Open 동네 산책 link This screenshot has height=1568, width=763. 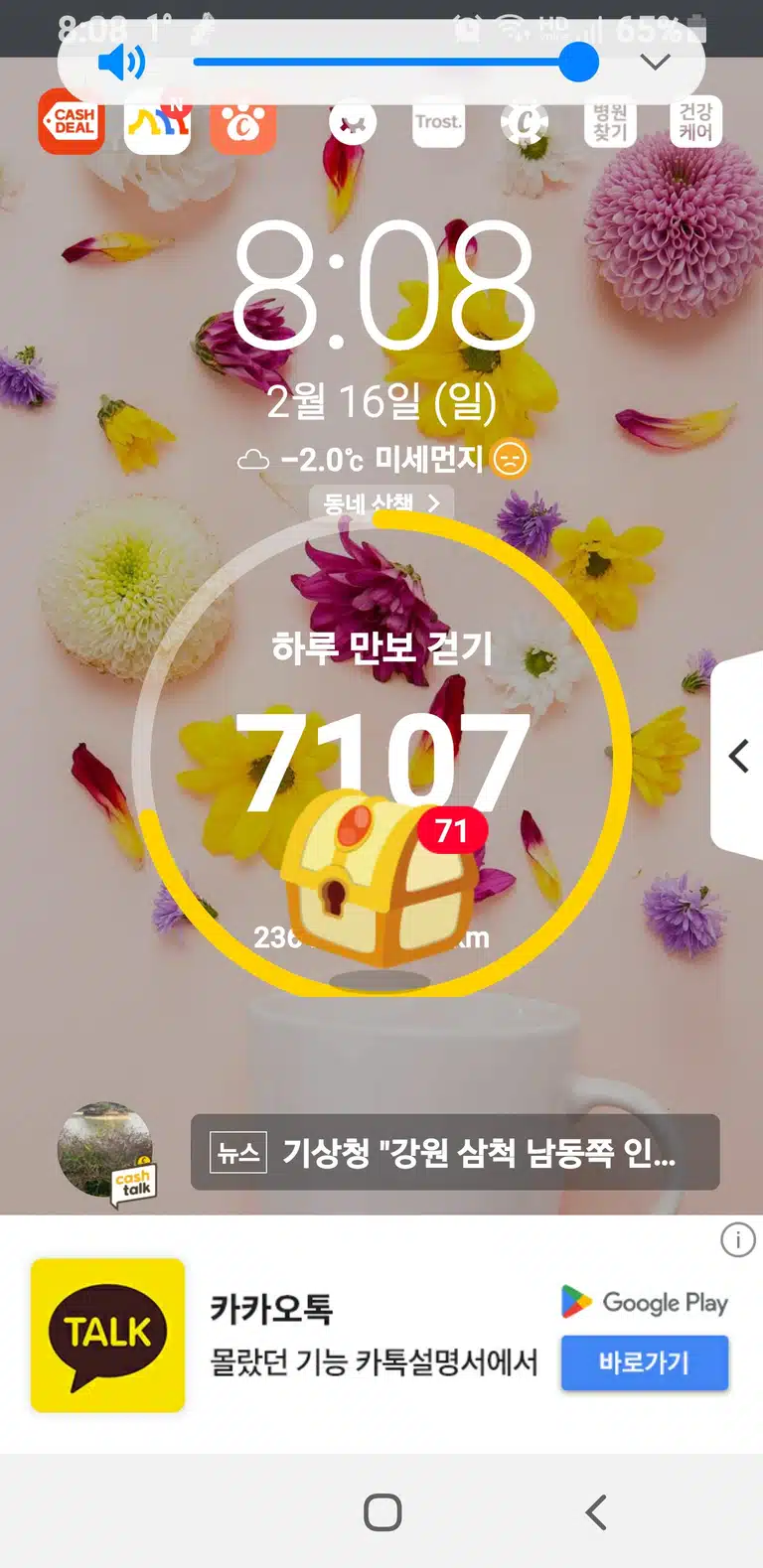point(381,502)
